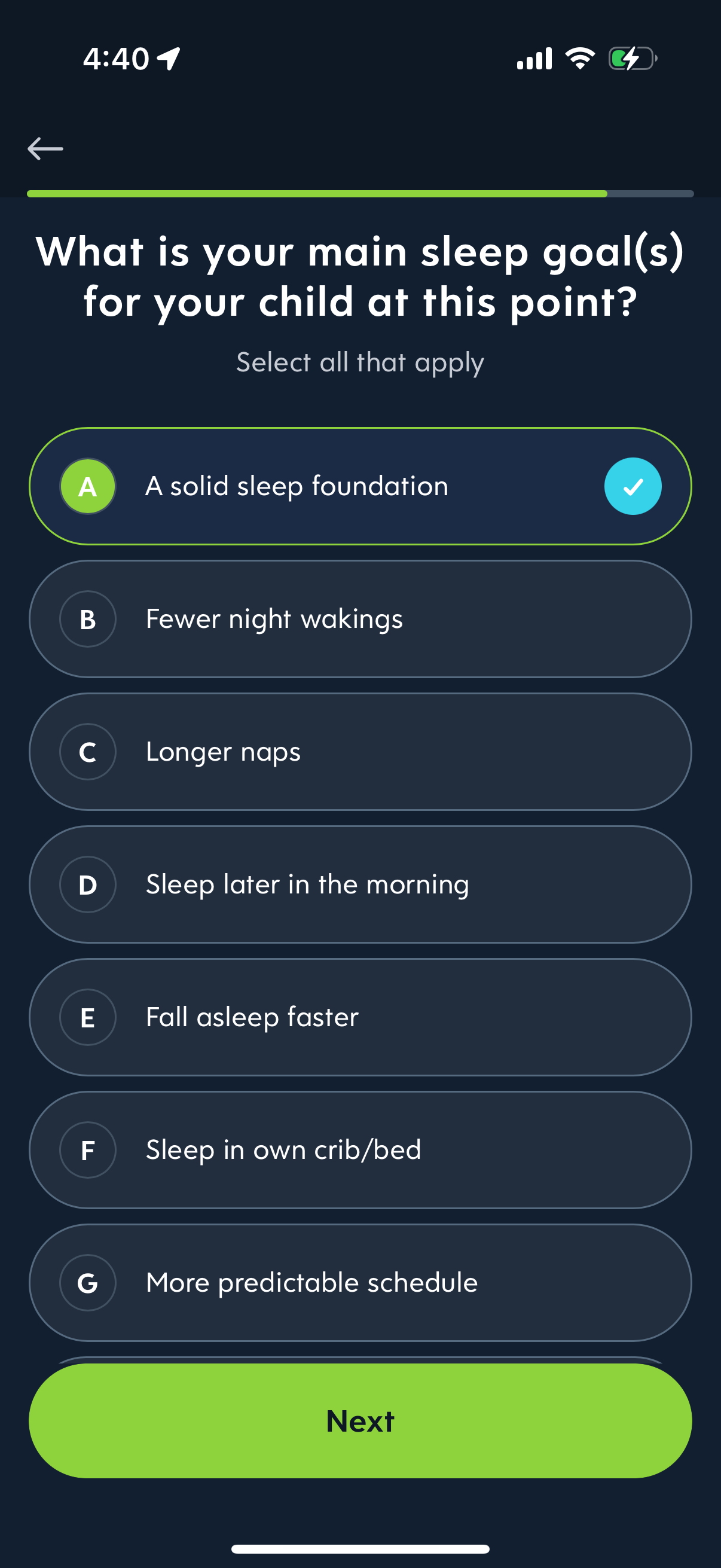Click the green circle letter A badge

pyautogui.click(x=87, y=485)
